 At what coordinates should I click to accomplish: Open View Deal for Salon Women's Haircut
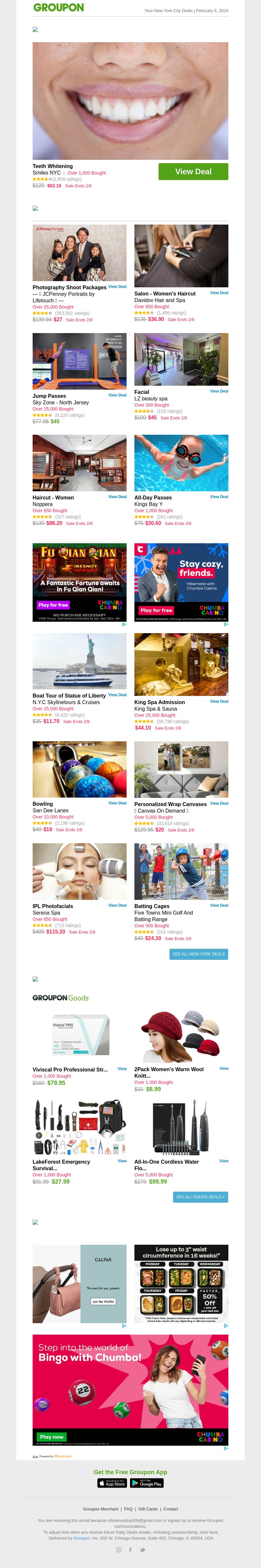(219, 293)
